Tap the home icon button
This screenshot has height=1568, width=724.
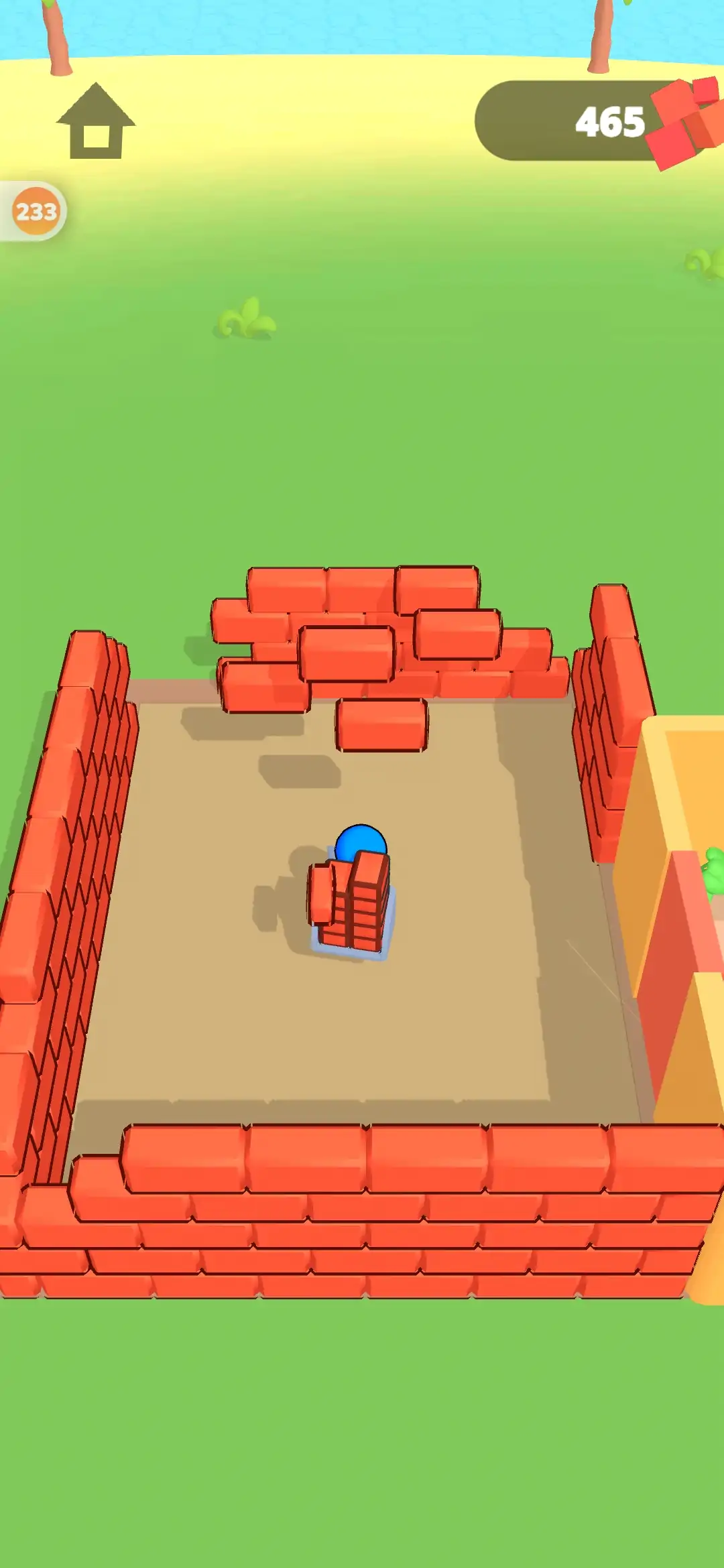pyautogui.click(x=96, y=123)
